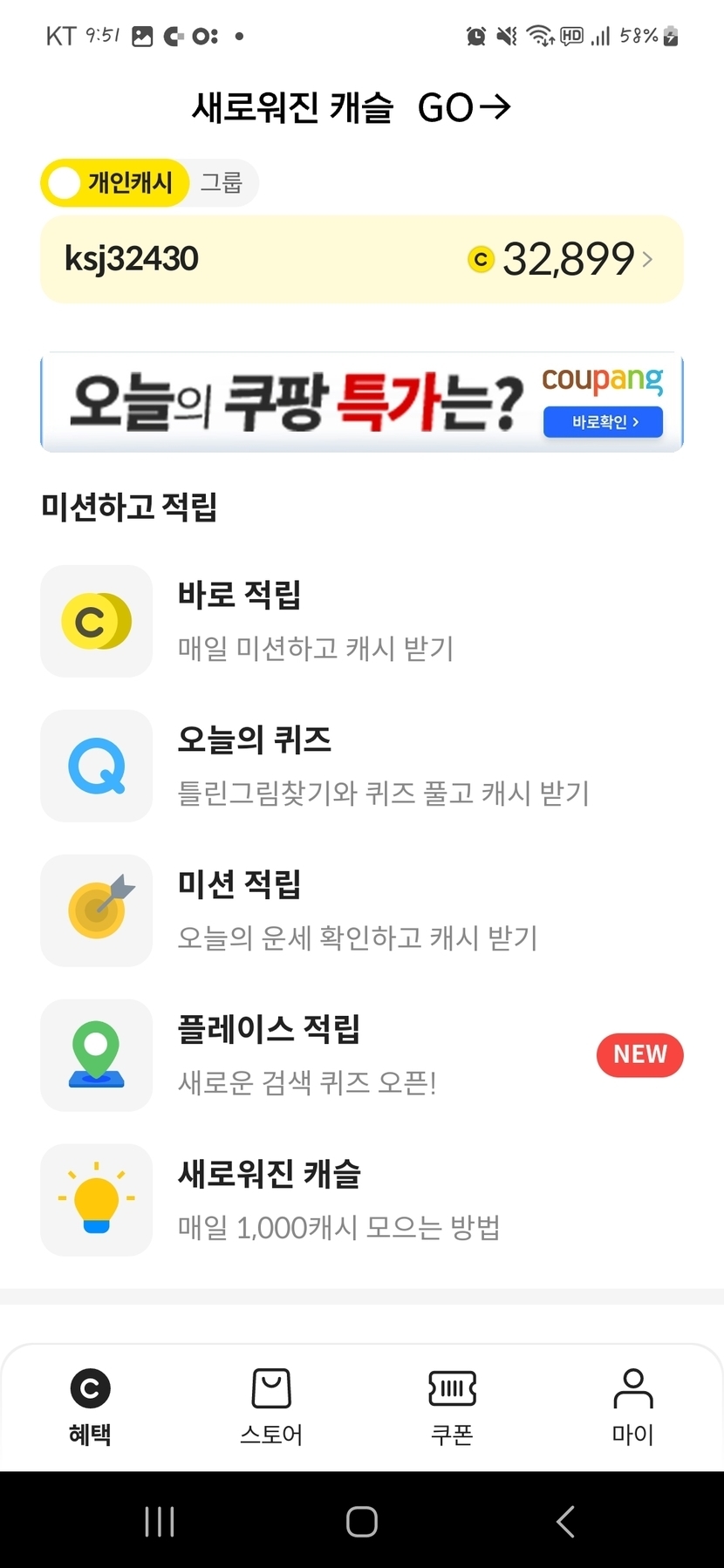Open 오늘의 퀴즈 row
The height and width of the screenshot is (1568, 724).
pyautogui.click(x=361, y=766)
